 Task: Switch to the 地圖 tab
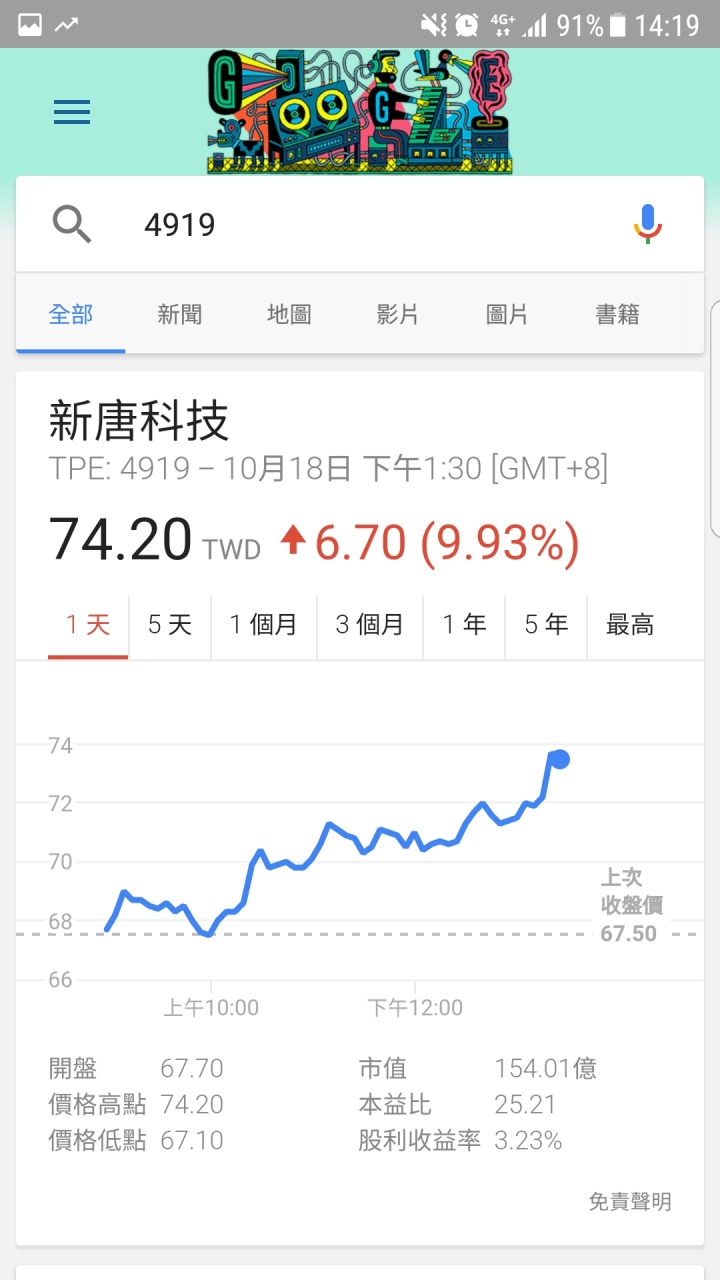pos(289,315)
